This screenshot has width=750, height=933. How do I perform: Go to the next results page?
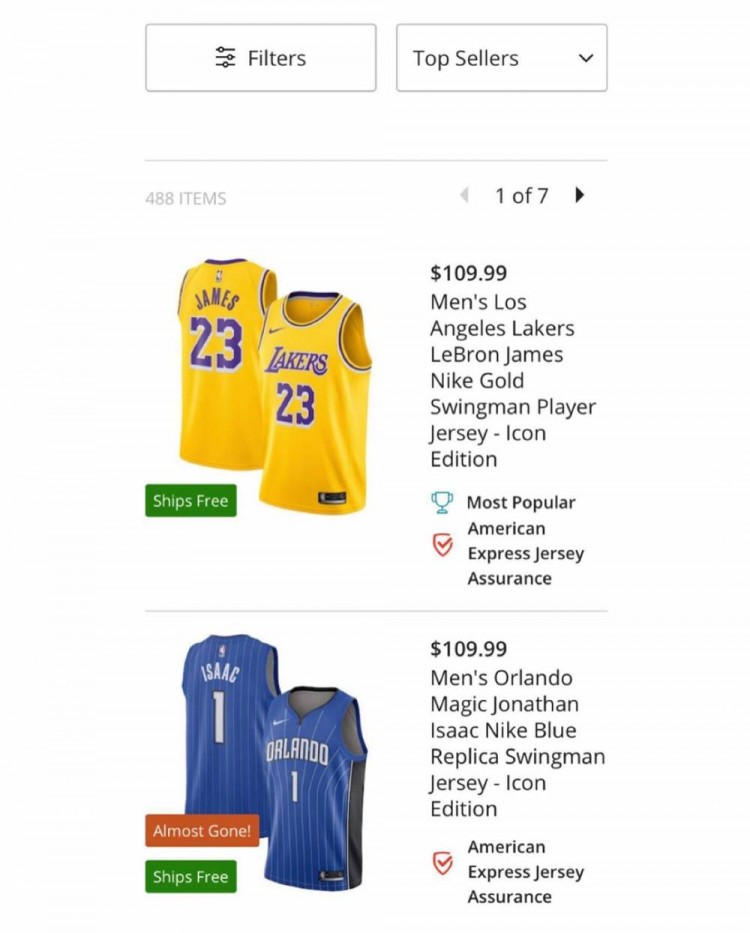coord(580,196)
